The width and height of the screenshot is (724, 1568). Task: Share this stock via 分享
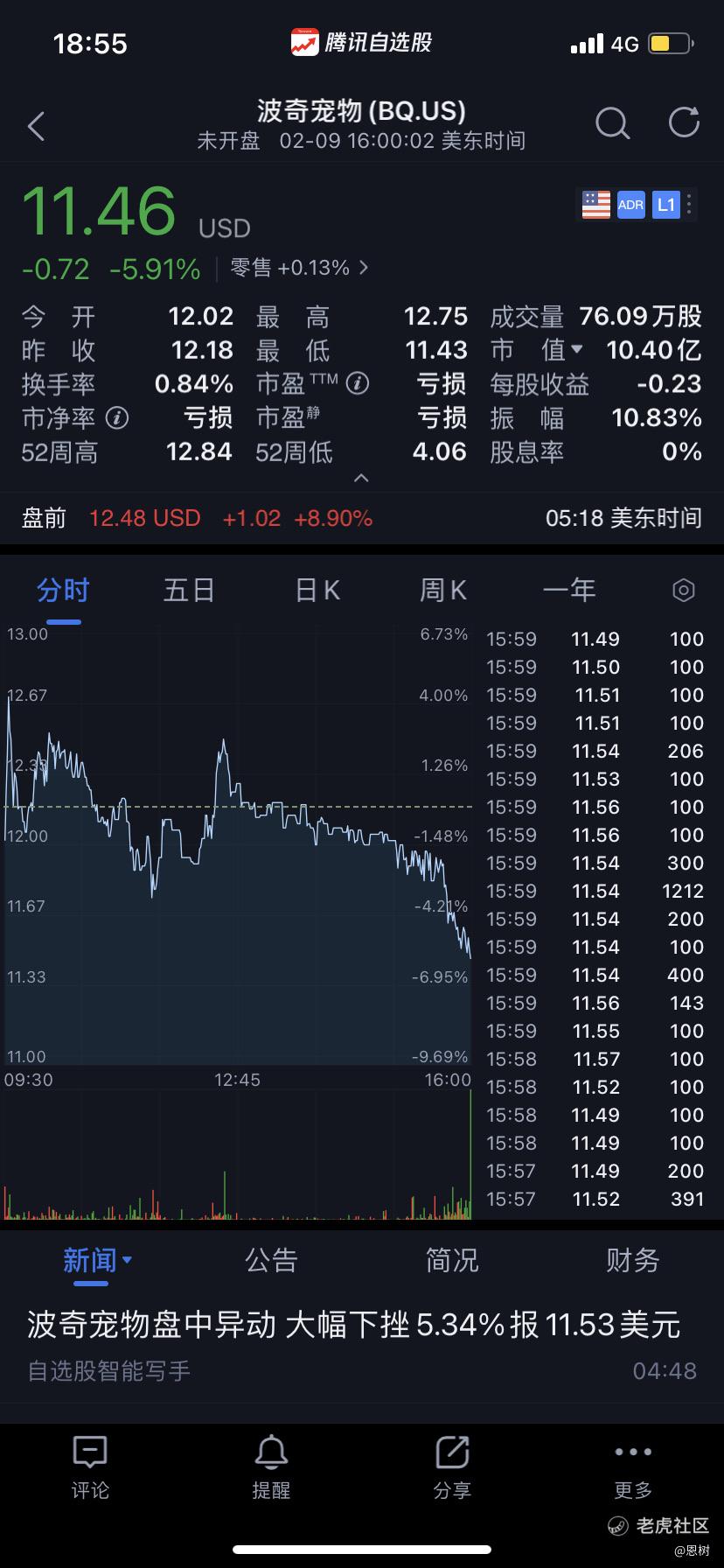[452, 1467]
